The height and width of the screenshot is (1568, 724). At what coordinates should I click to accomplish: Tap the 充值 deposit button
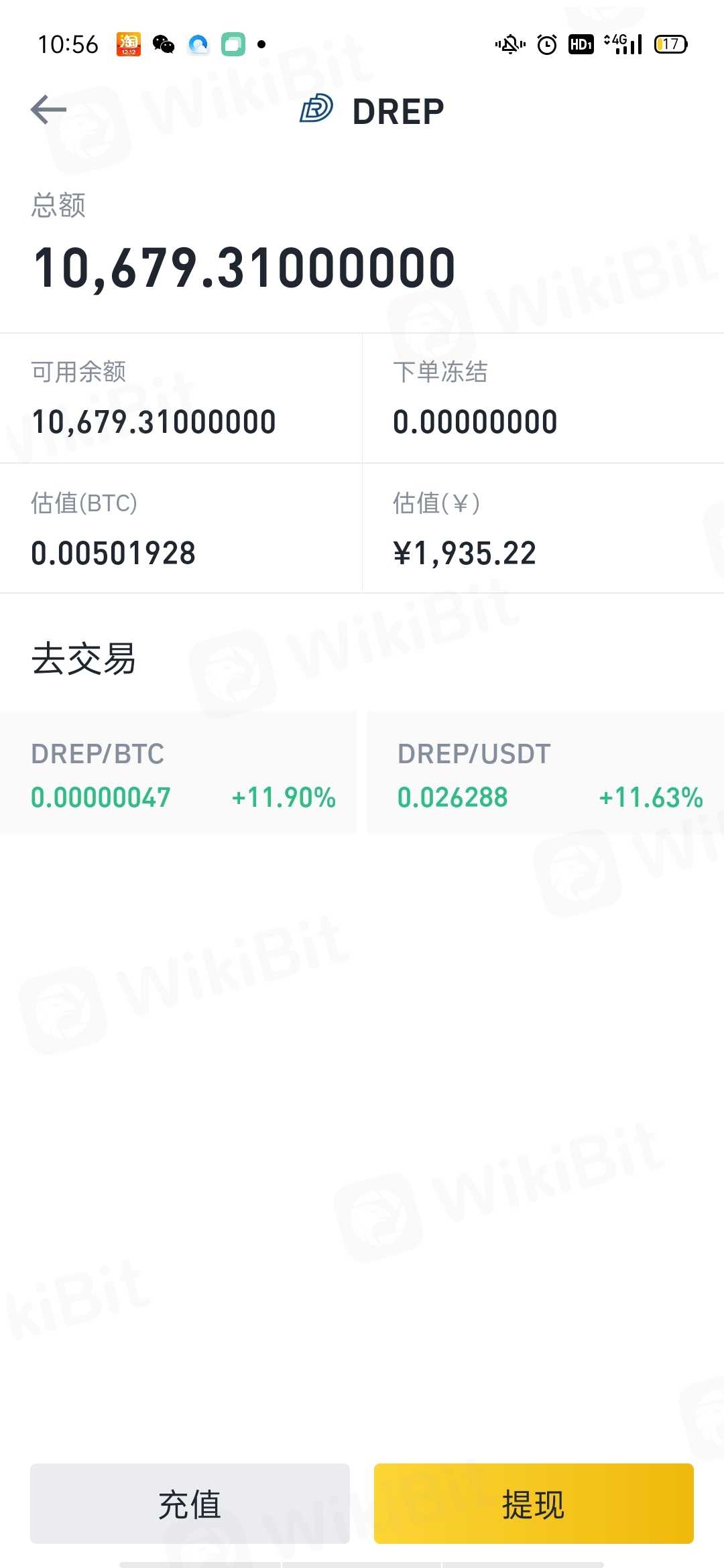[x=190, y=1504]
